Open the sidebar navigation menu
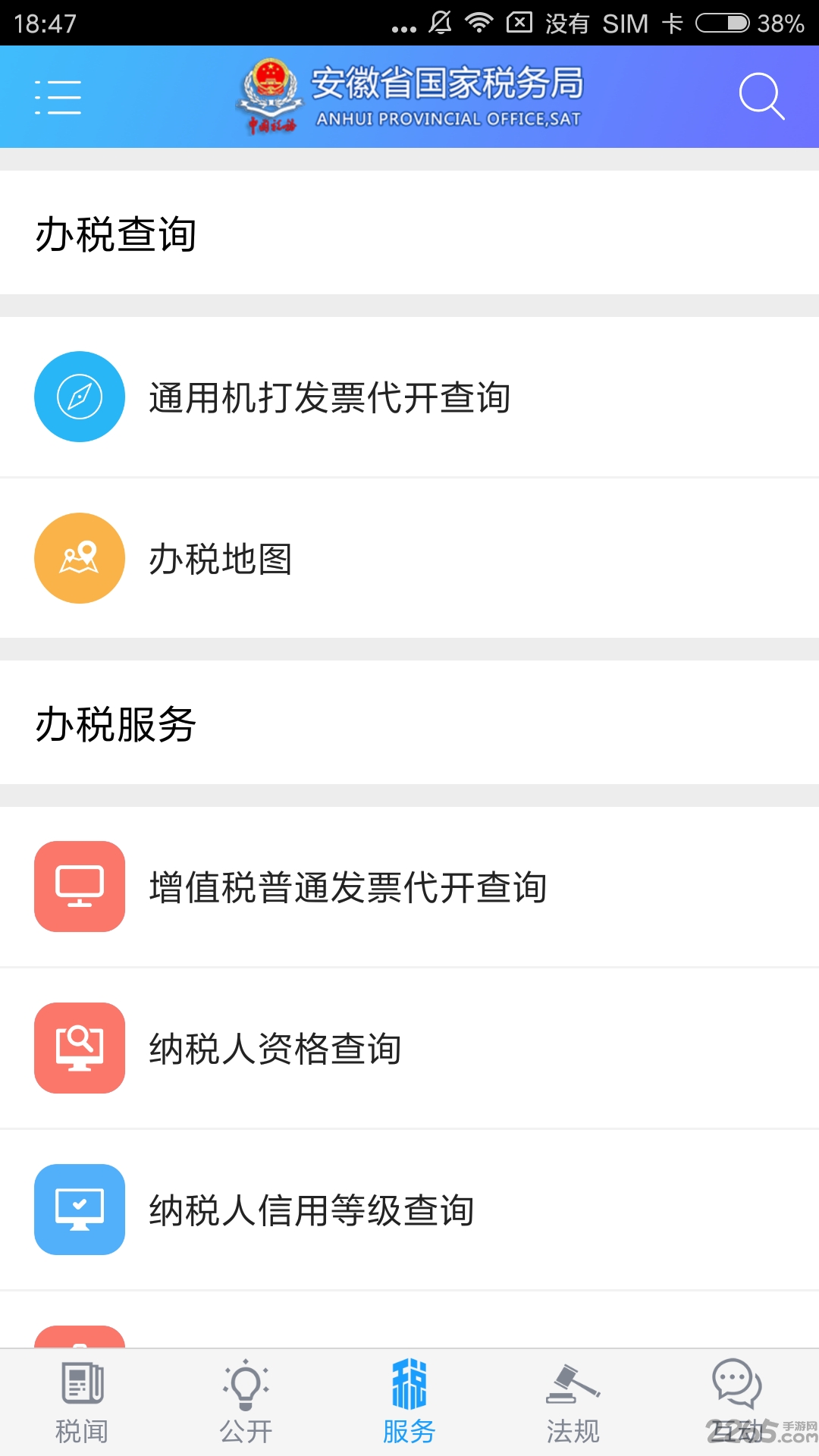The width and height of the screenshot is (819, 1456). pos(58,97)
